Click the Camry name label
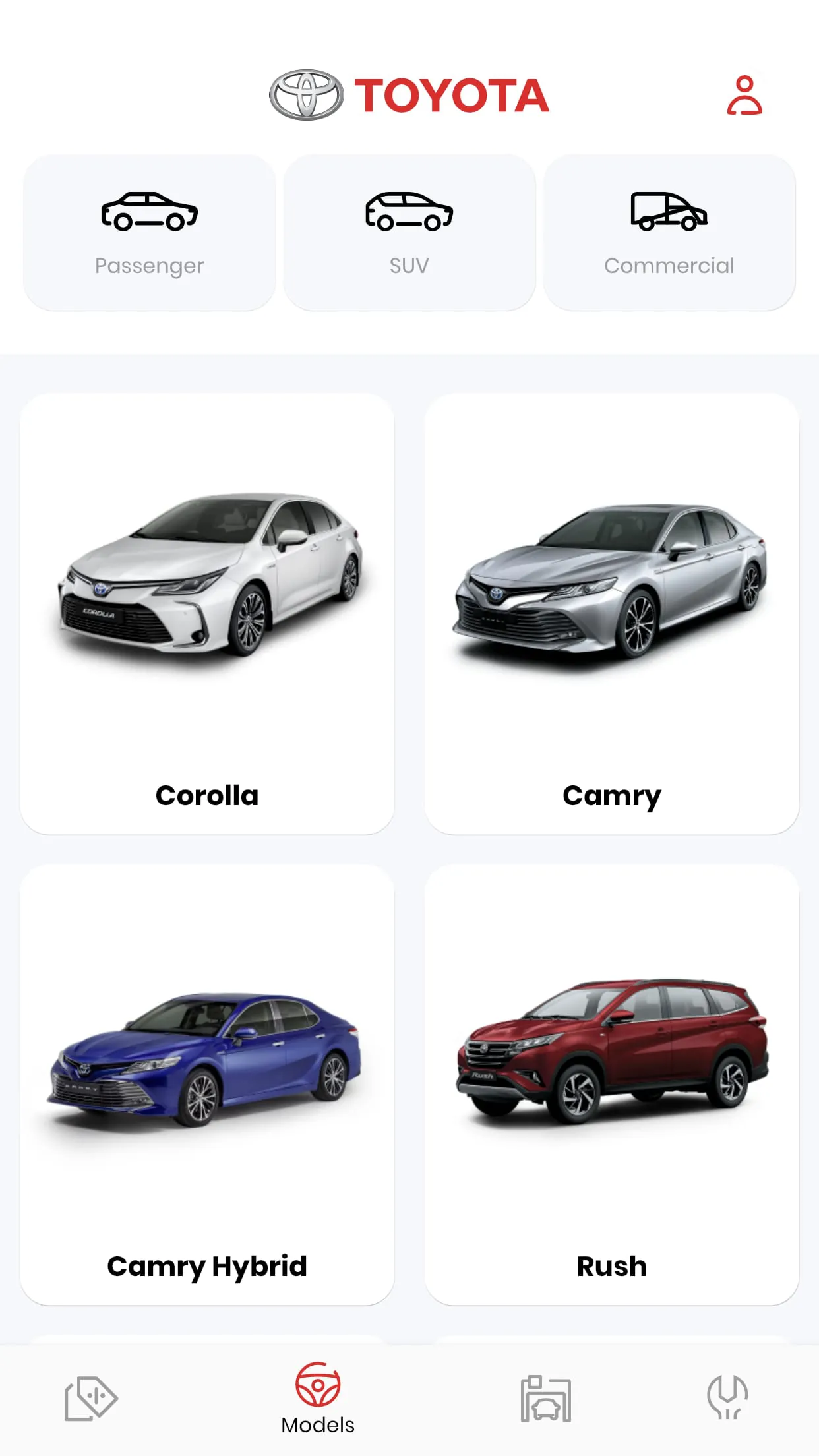Image resolution: width=819 pixels, height=1456 pixels. (611, 796)
